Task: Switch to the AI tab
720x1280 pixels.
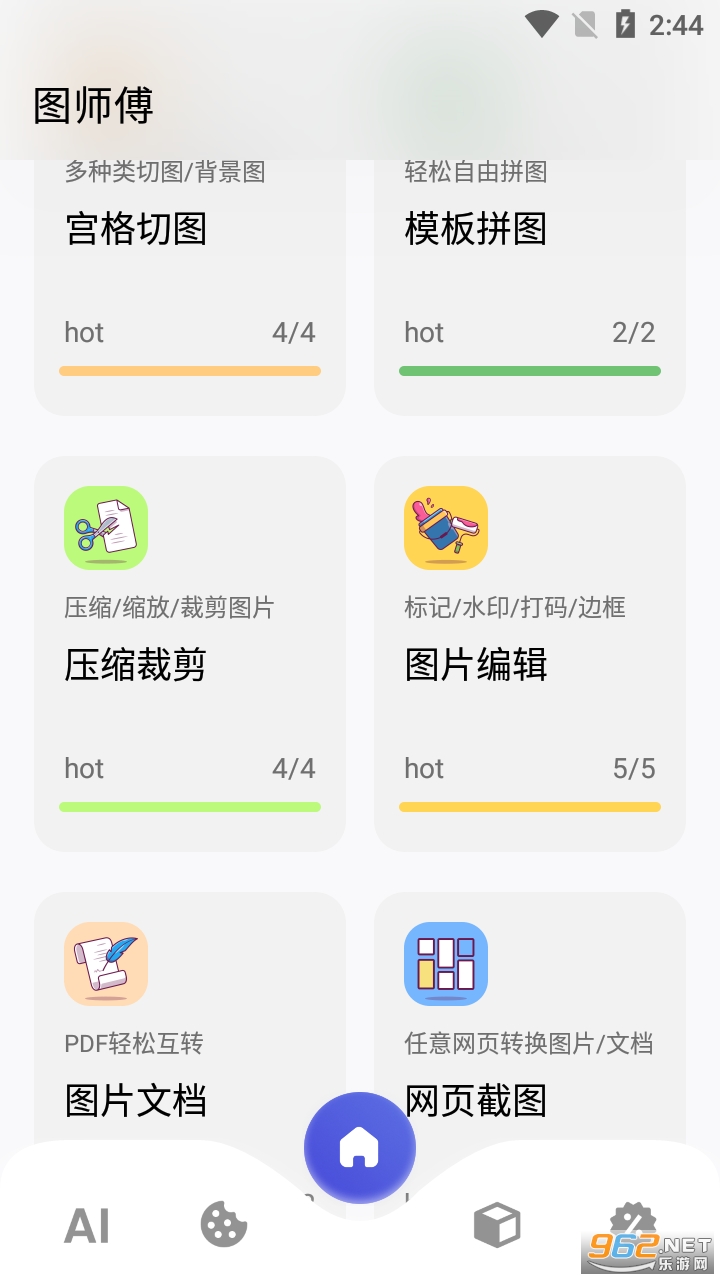Action: click(x=87, y=1226)
